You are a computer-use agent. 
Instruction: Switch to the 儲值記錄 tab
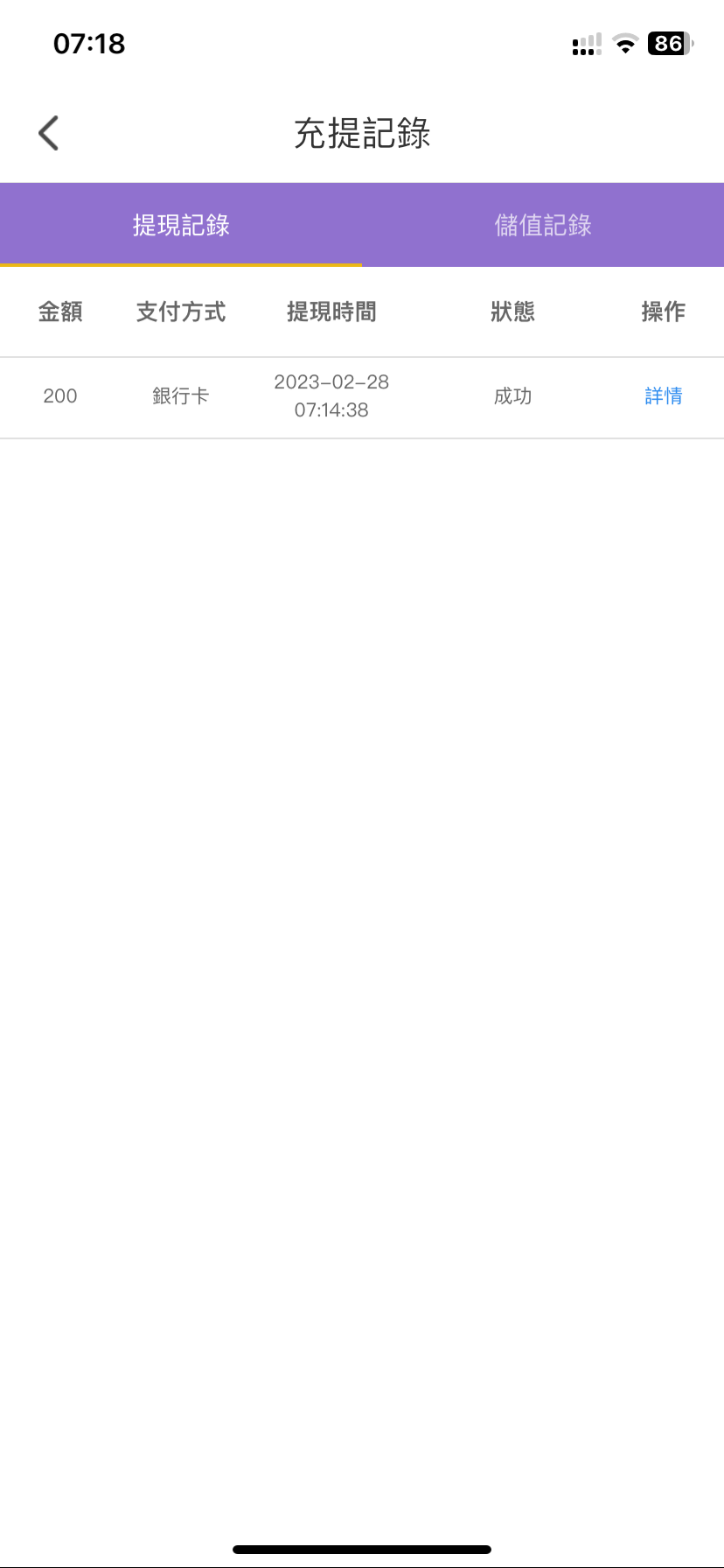[543, 225]
